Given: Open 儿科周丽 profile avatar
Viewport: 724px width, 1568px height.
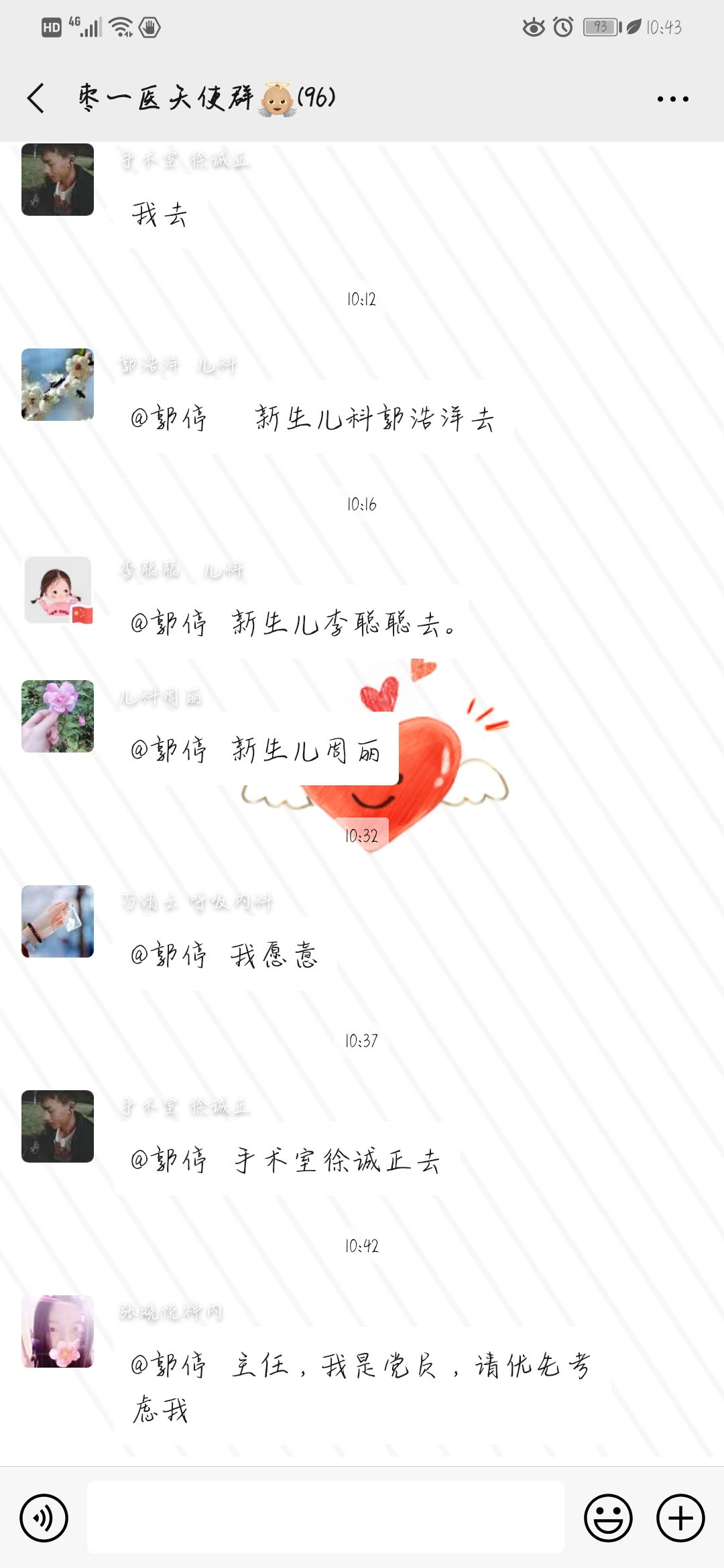Looking at the screenshot, I should 58,716.
